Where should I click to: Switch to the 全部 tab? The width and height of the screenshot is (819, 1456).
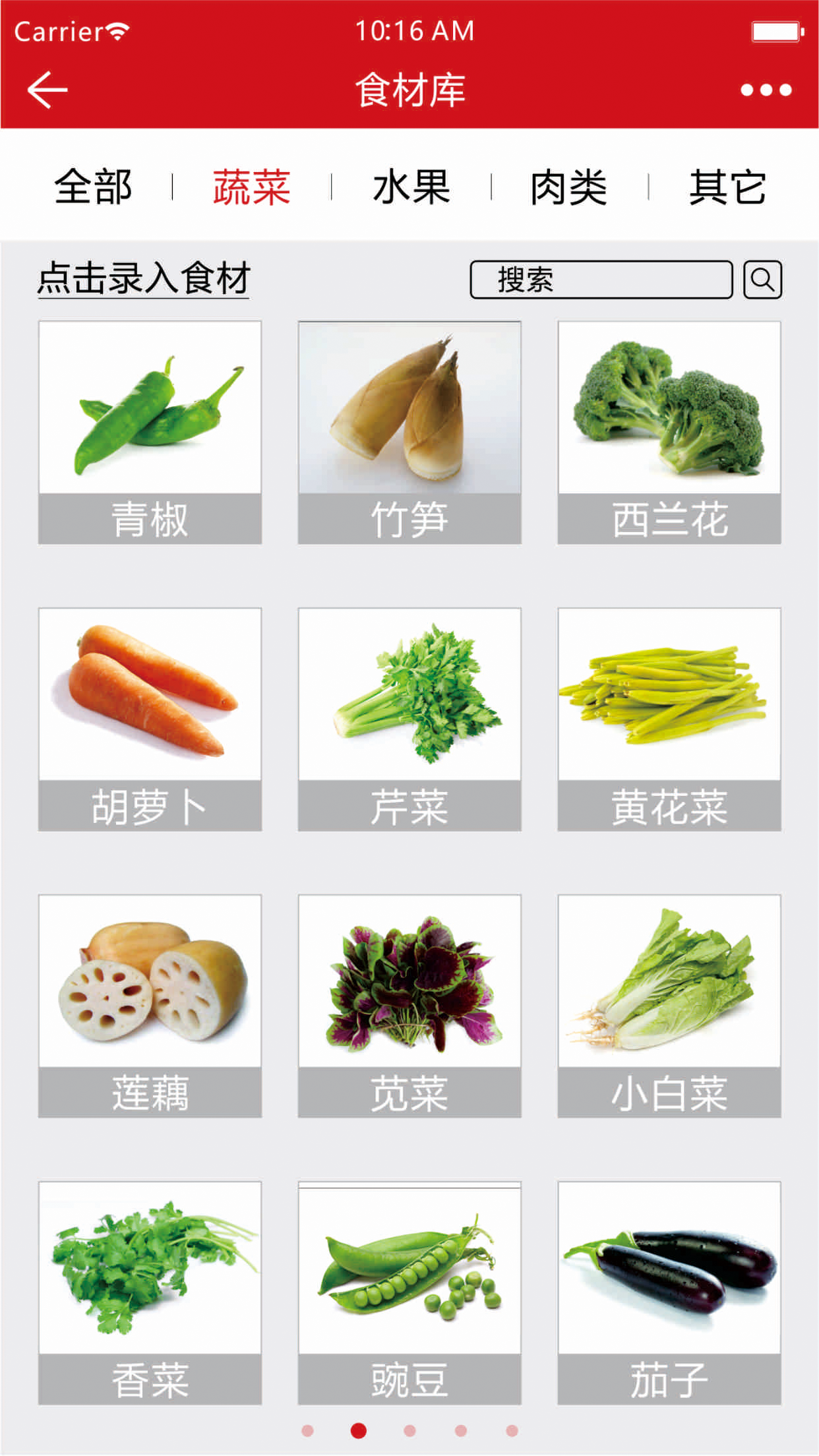coord(93,187)
